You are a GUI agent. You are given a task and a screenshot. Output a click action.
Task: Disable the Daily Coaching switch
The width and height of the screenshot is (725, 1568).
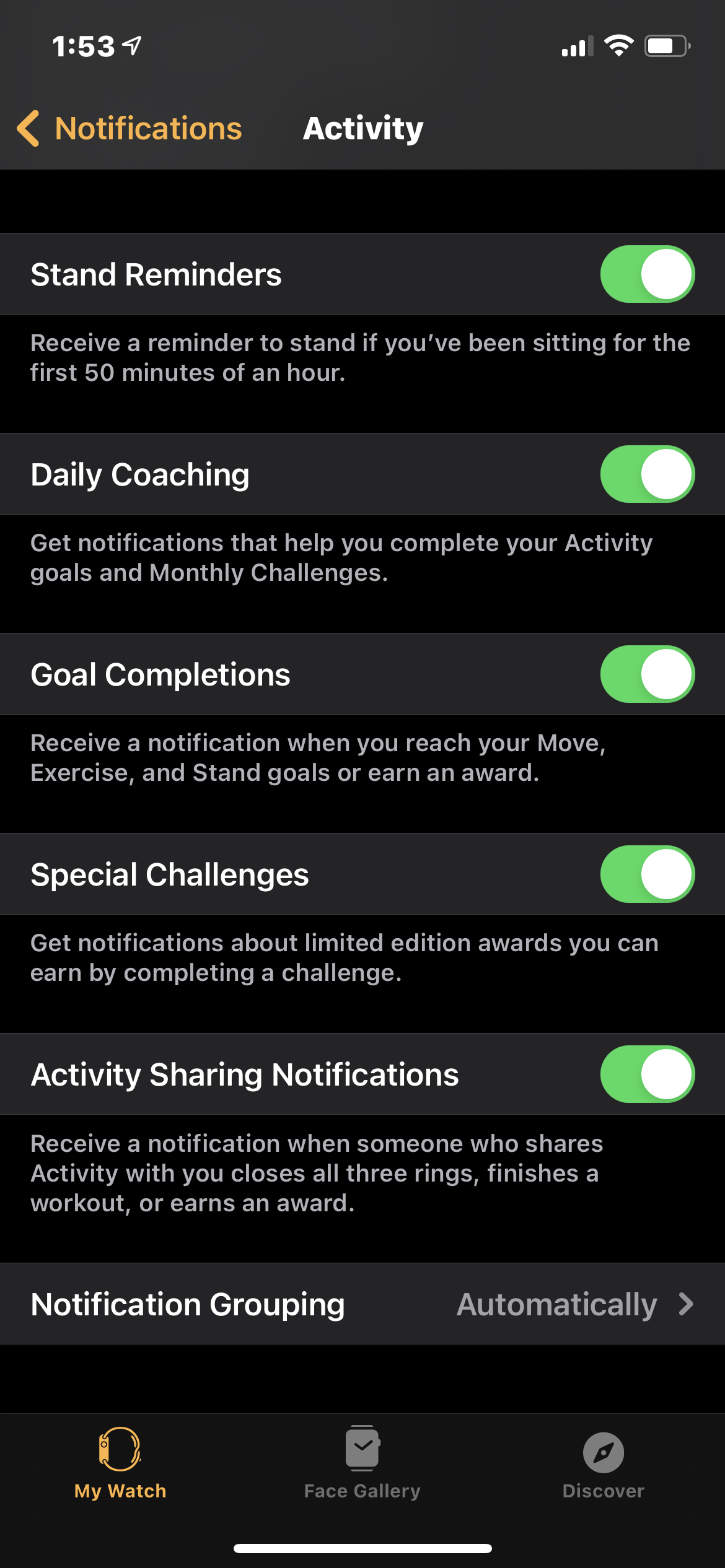point(647,474)
